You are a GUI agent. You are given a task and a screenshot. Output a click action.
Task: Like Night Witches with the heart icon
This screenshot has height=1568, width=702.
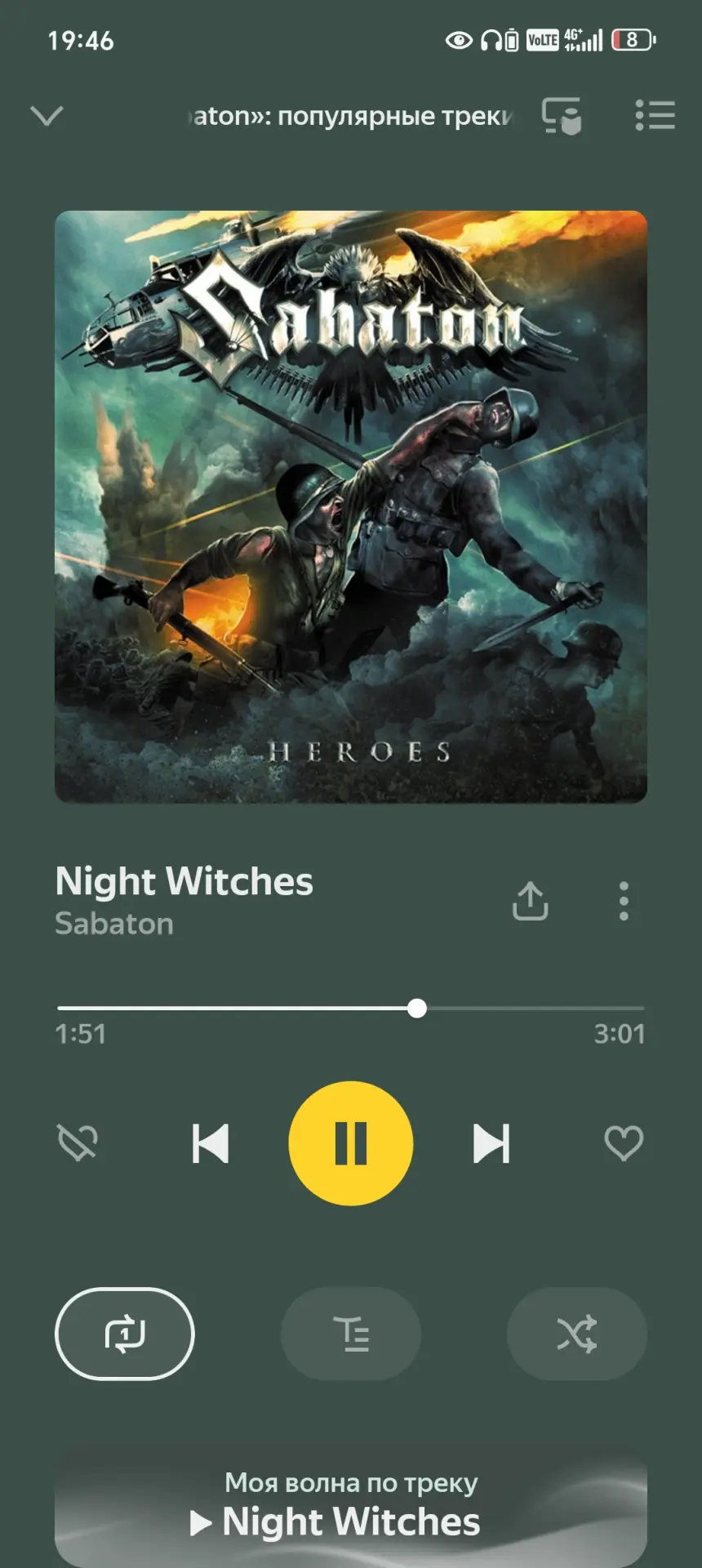coord(624,1143)
